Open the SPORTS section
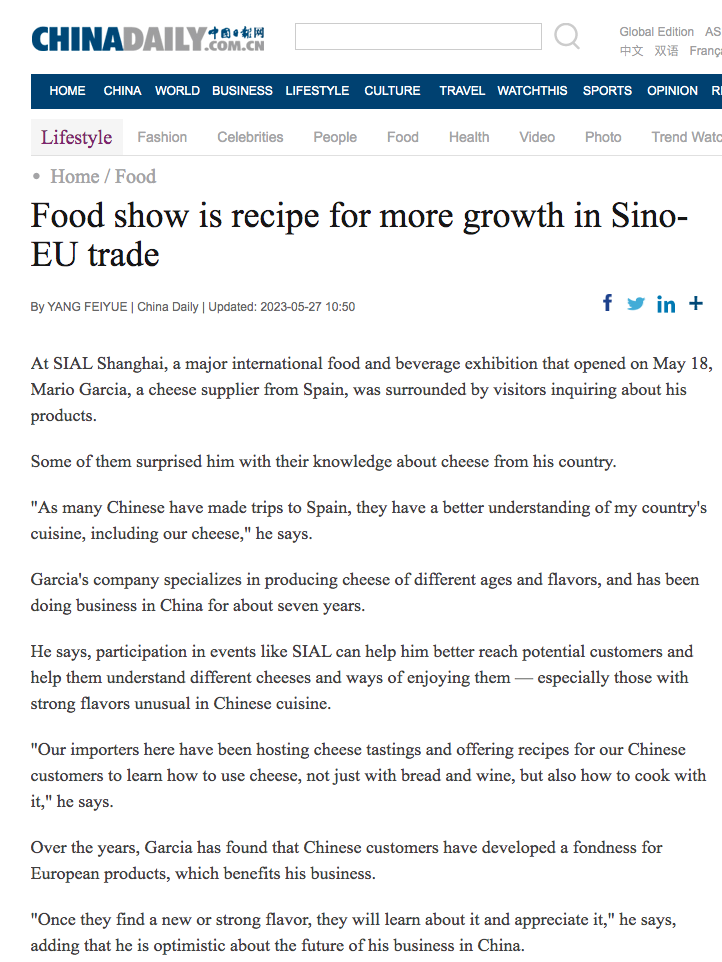 pos(607,91)
